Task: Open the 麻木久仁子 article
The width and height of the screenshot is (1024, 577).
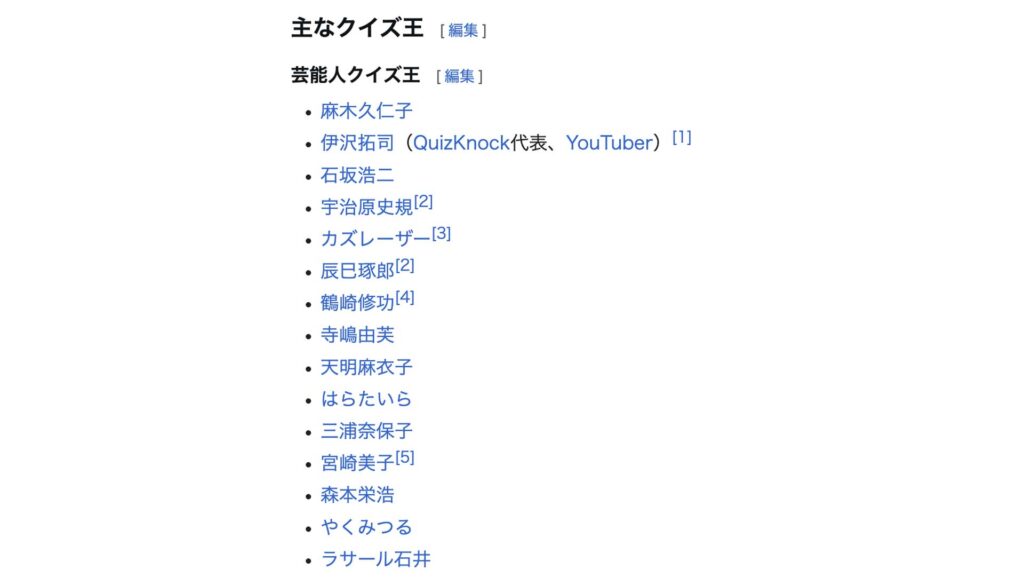Action: click(x=366, y=111)
